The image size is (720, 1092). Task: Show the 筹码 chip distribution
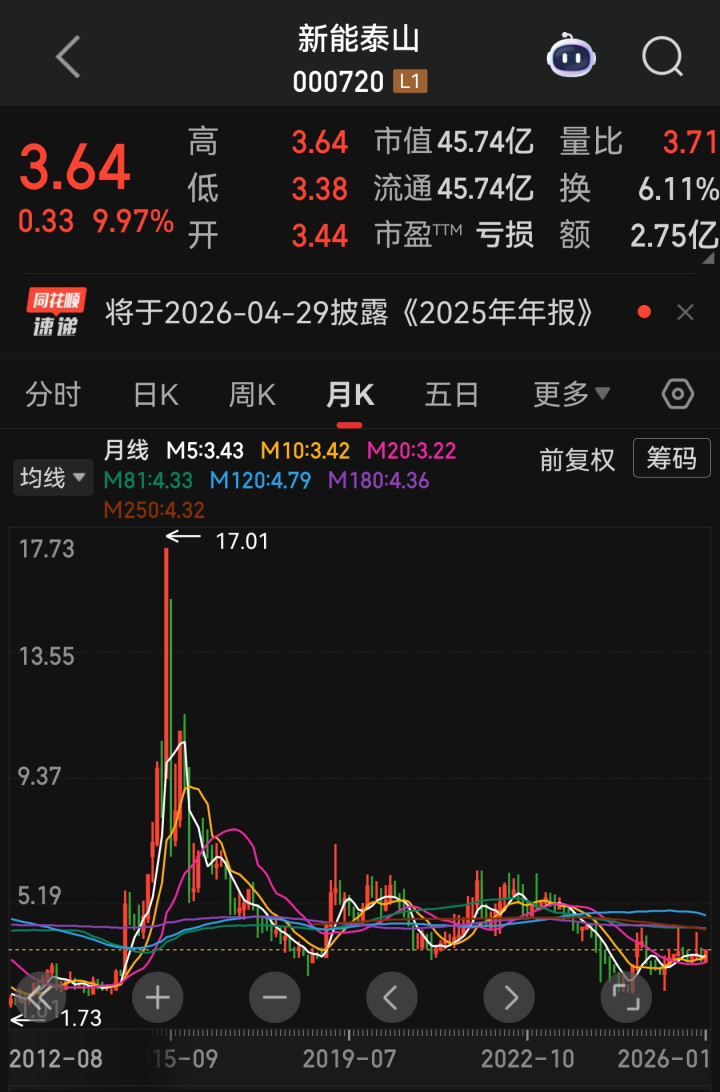(671, 459)
